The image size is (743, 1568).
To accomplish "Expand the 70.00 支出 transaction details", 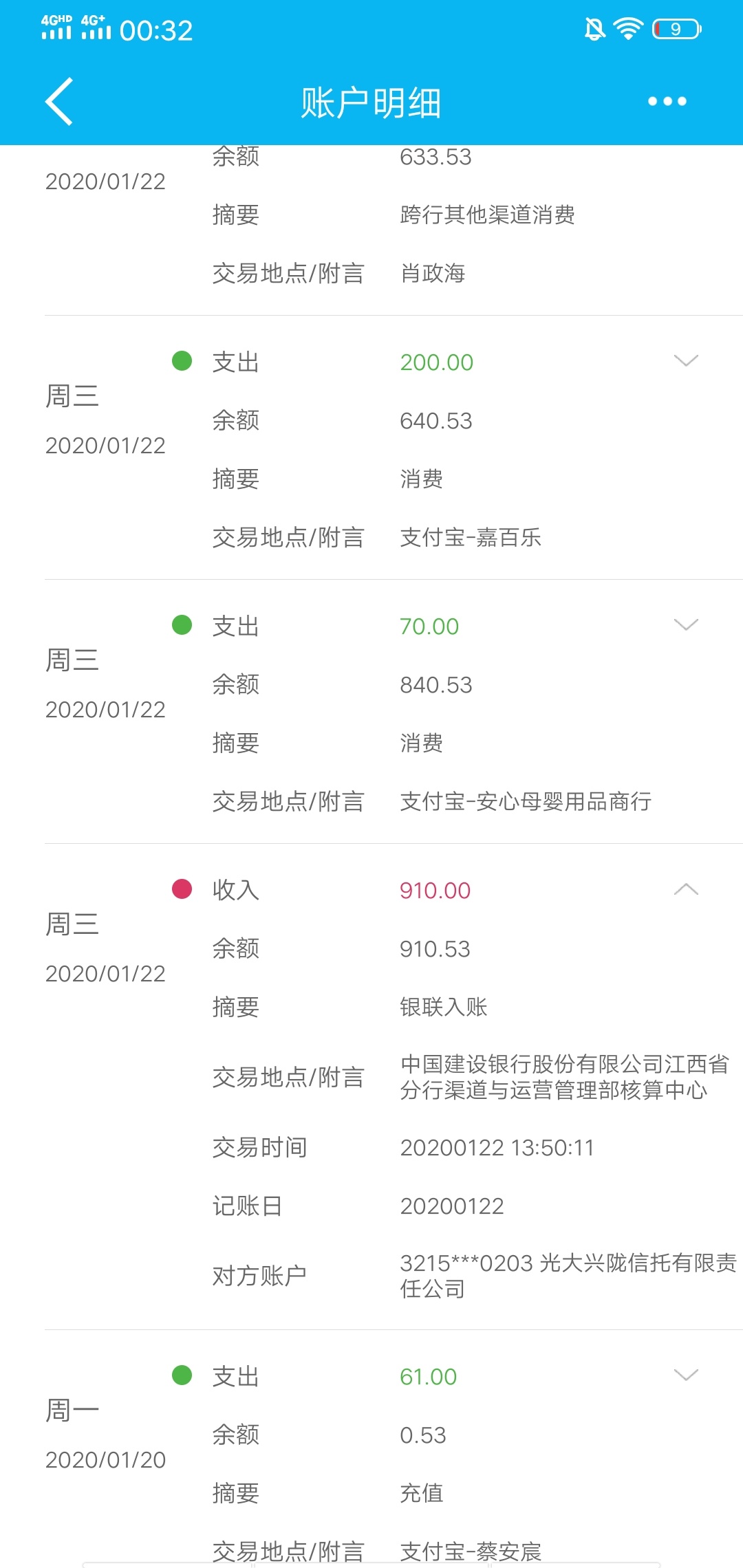I will pos(686,625).
